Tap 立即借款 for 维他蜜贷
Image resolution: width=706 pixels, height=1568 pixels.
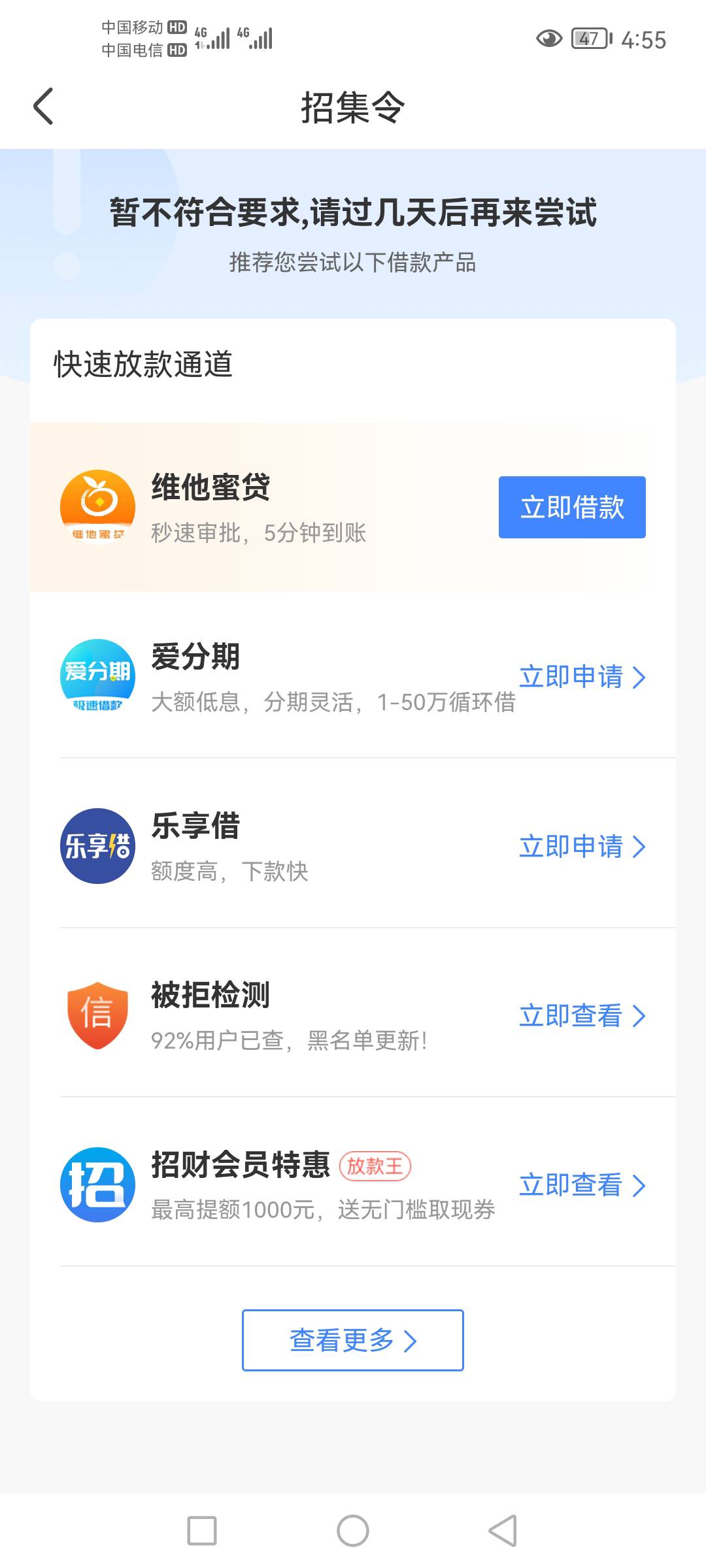pos(572,507)
